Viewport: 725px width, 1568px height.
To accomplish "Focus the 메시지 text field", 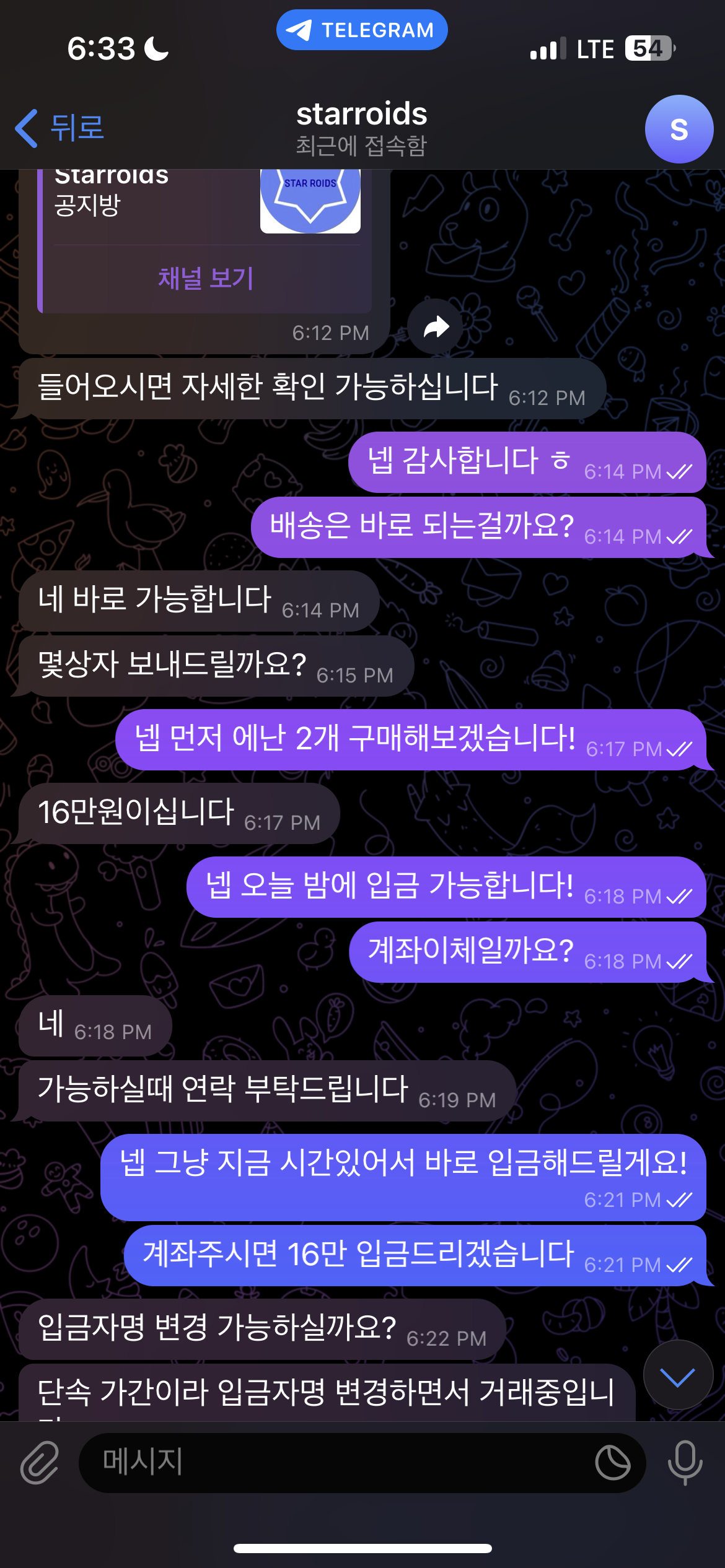I will (x=335, y=1463).
